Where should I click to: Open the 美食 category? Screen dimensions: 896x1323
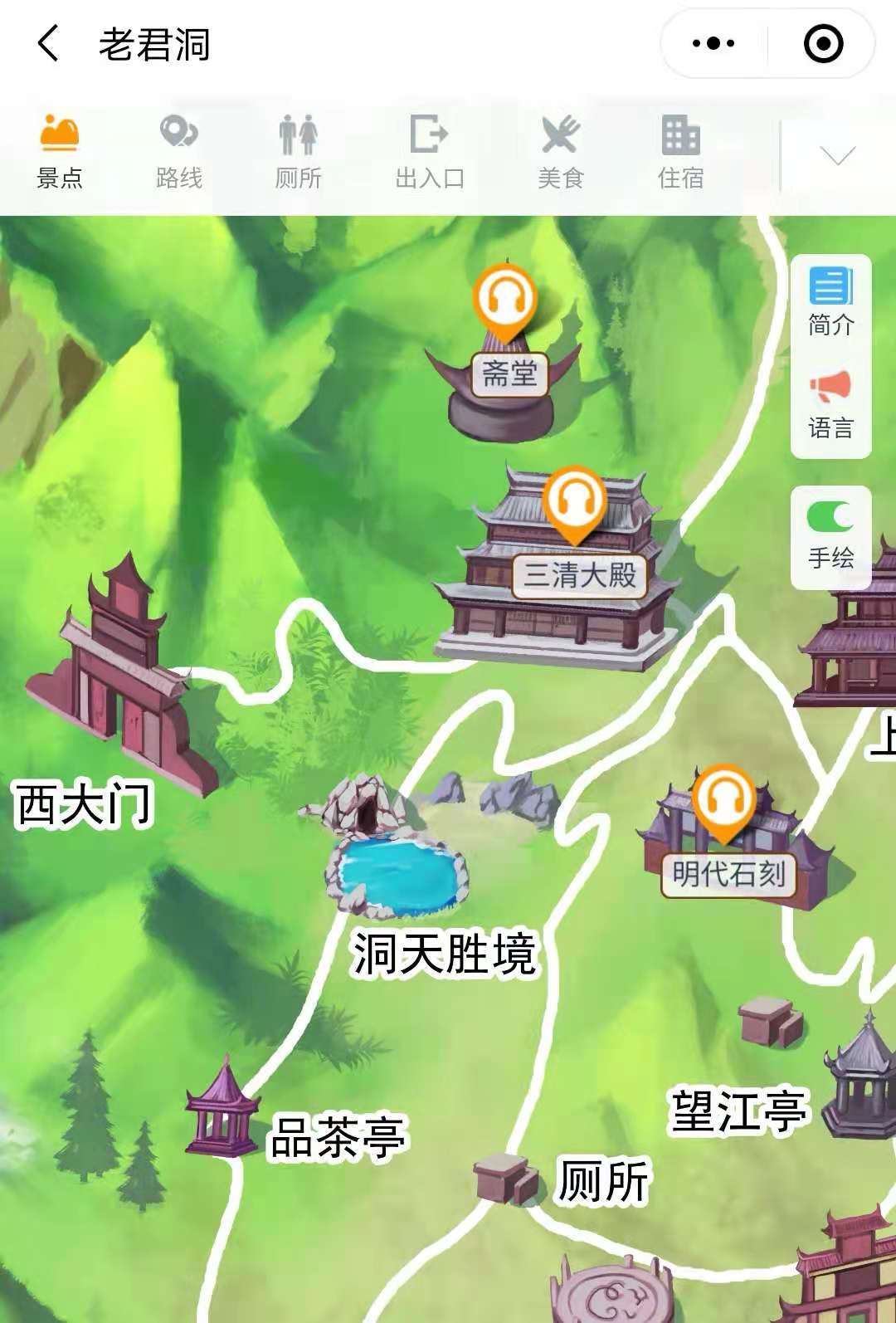point(561,153)
